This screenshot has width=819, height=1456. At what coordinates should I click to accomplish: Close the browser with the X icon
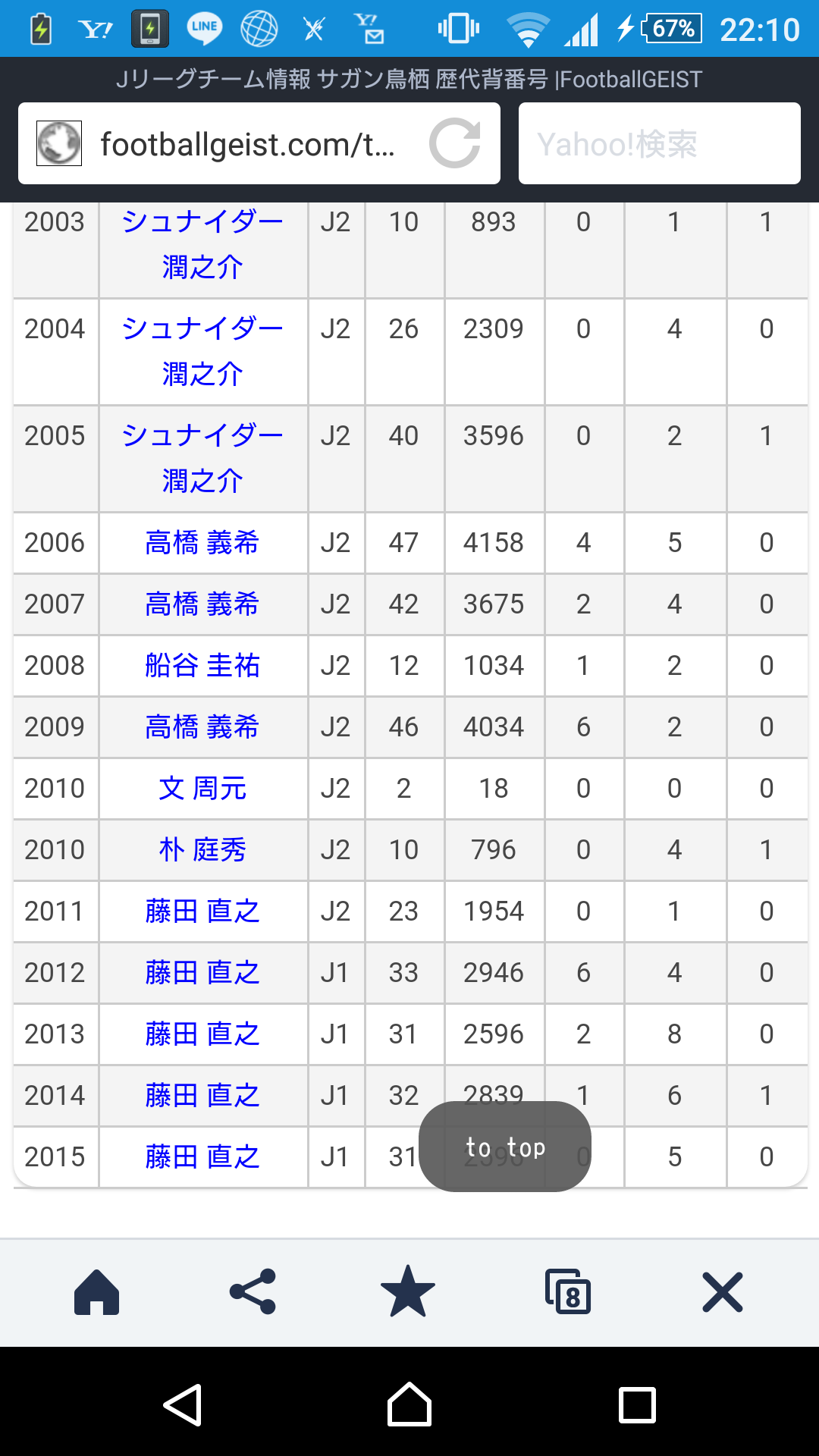point(723,1291)
